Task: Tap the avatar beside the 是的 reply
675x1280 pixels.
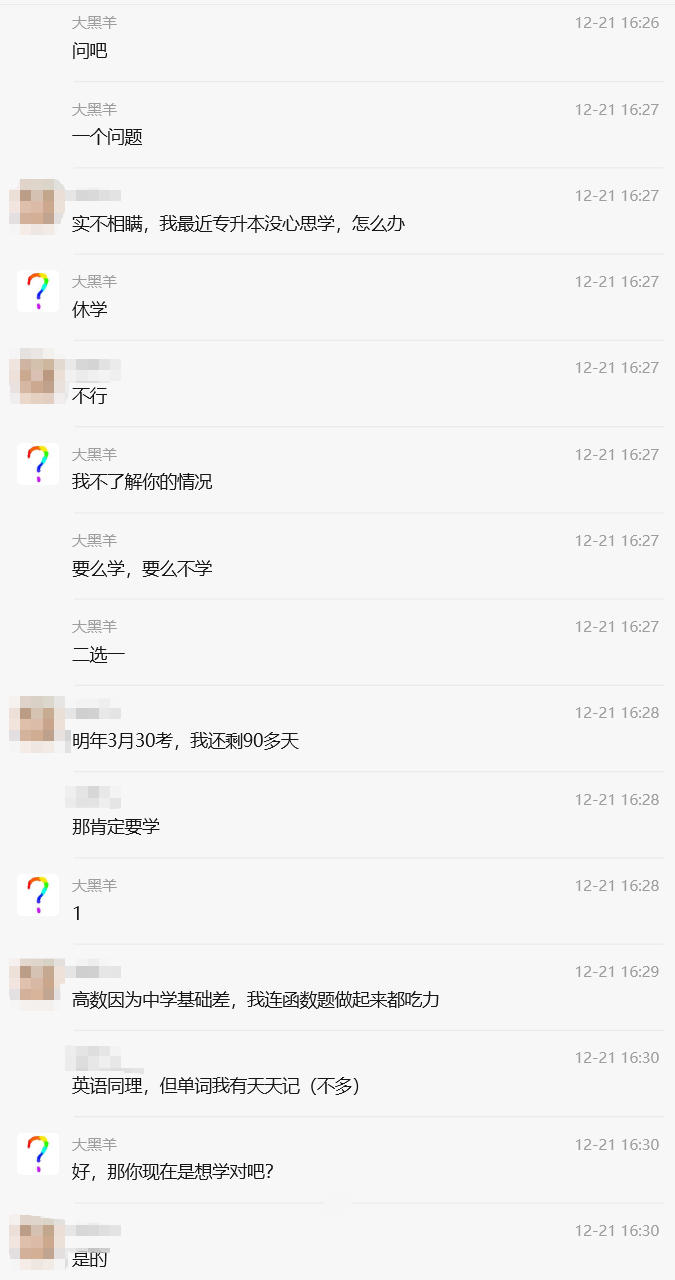Action: [38, 1240]
